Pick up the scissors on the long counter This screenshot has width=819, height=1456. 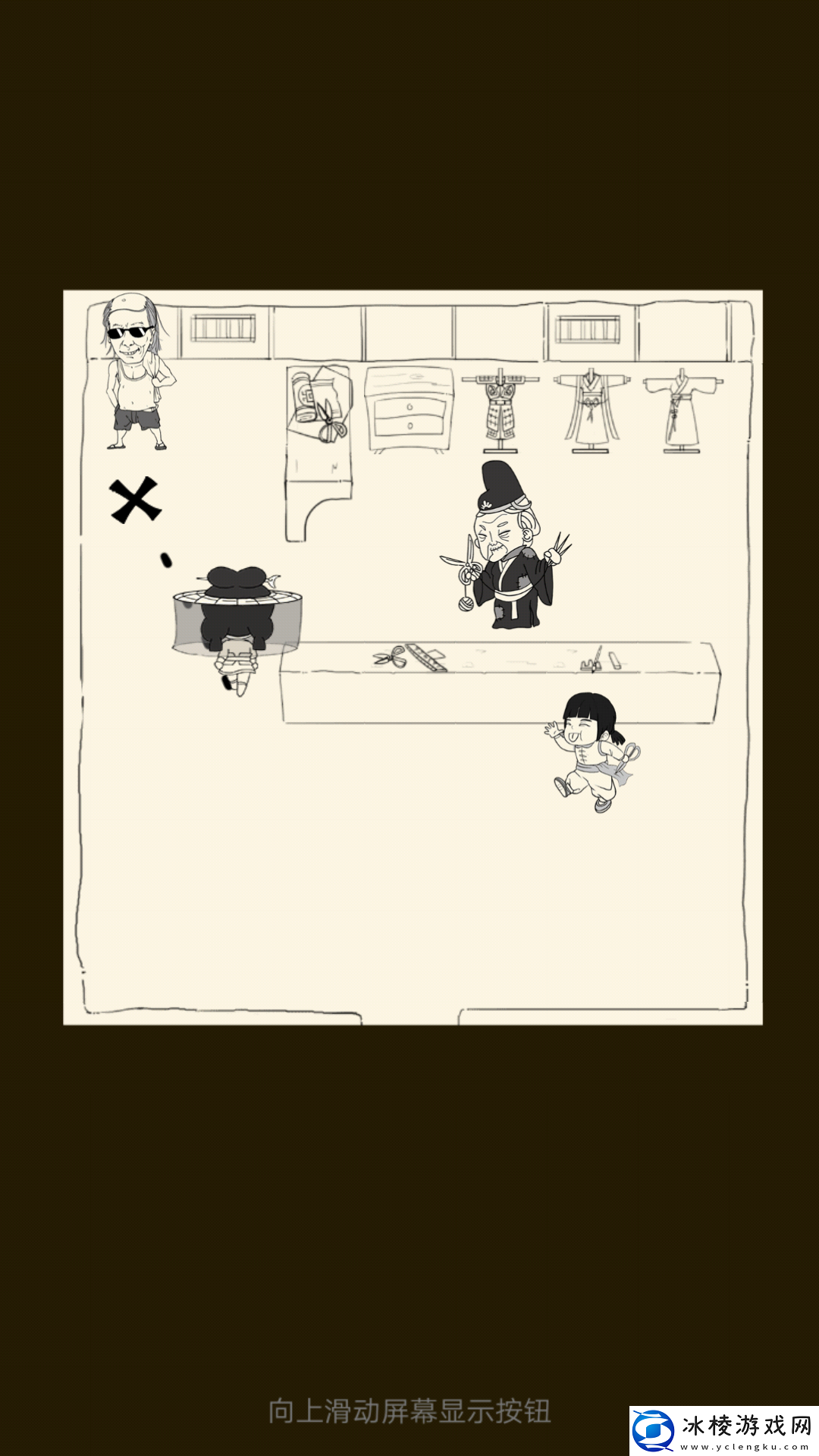391,657
